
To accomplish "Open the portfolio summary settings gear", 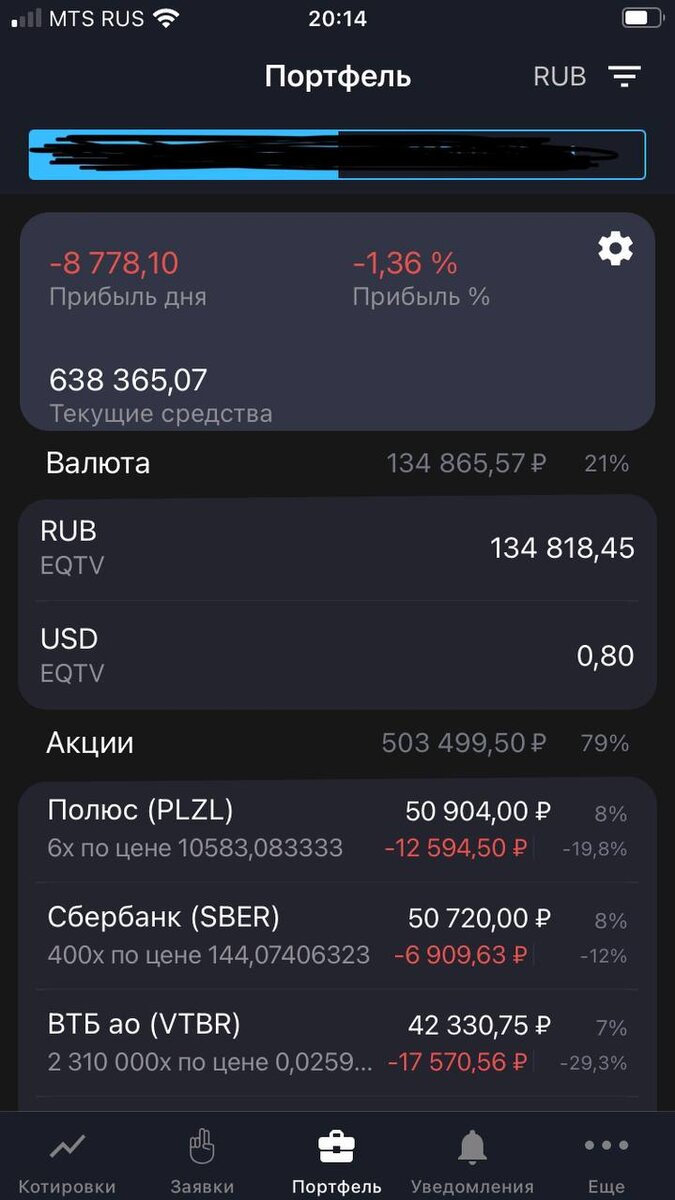I will click(615, 248).
